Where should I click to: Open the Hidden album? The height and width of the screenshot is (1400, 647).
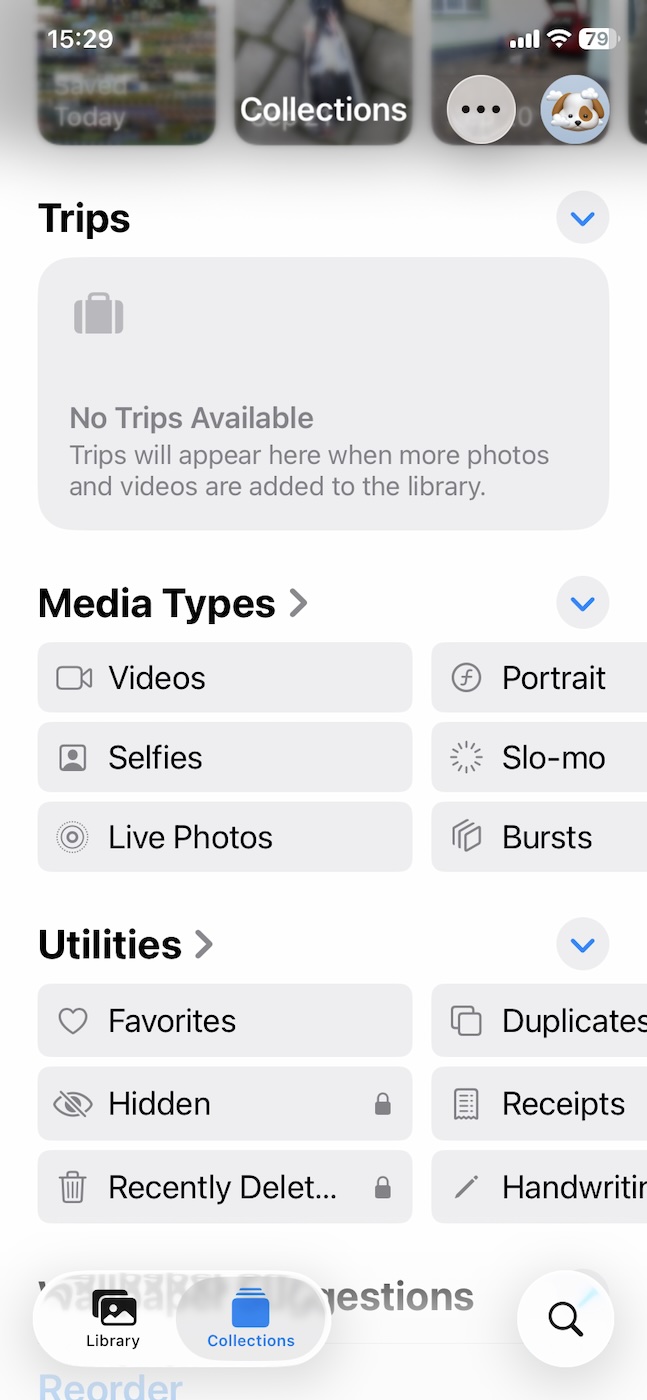225,1104
